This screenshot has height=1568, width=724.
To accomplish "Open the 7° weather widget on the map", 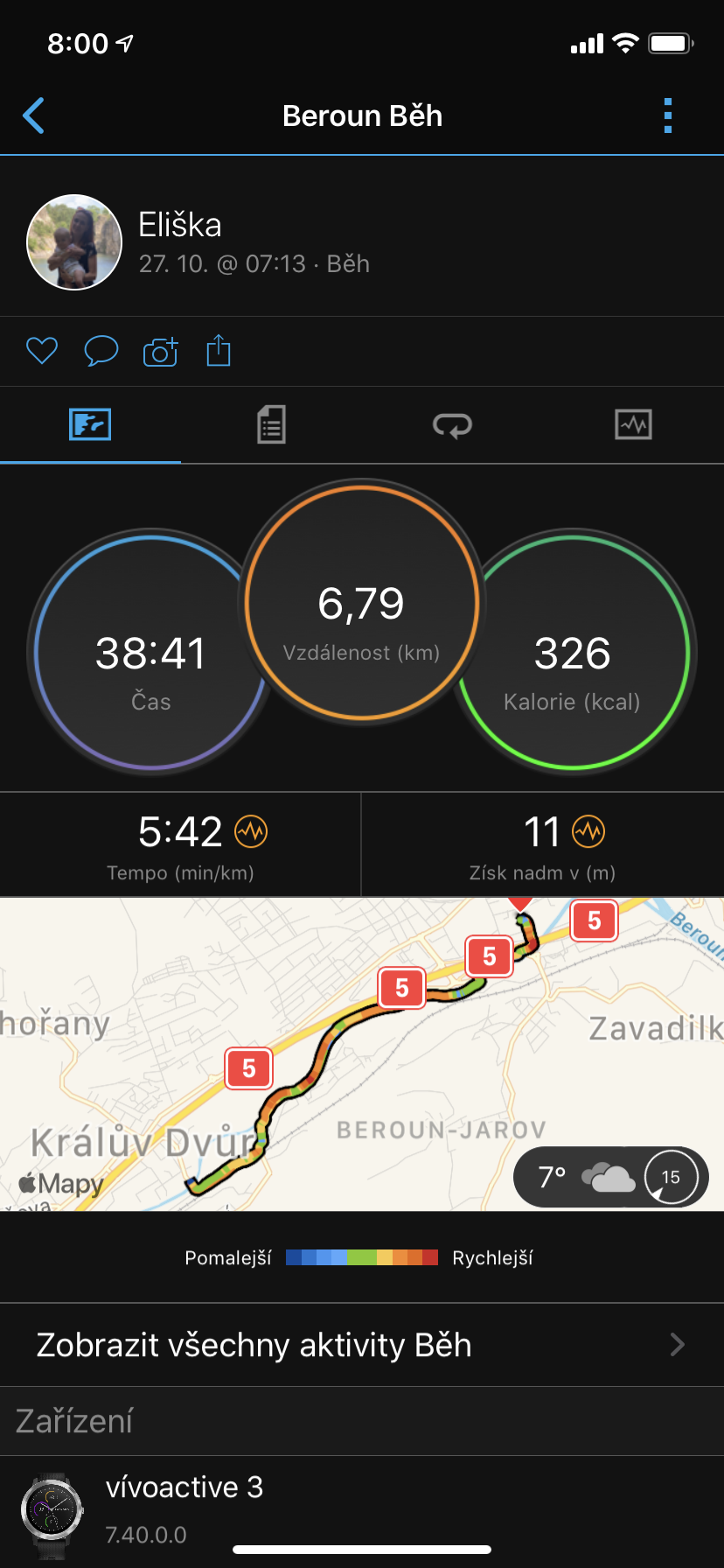I will [610, 1177].
